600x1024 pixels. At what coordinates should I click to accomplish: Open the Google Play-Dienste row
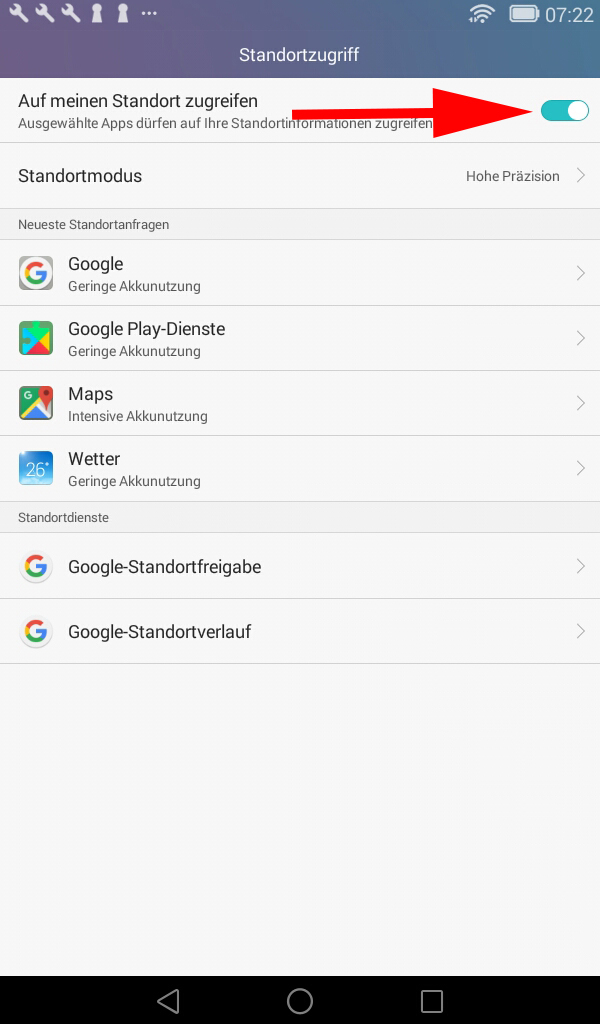click(300, 338)
